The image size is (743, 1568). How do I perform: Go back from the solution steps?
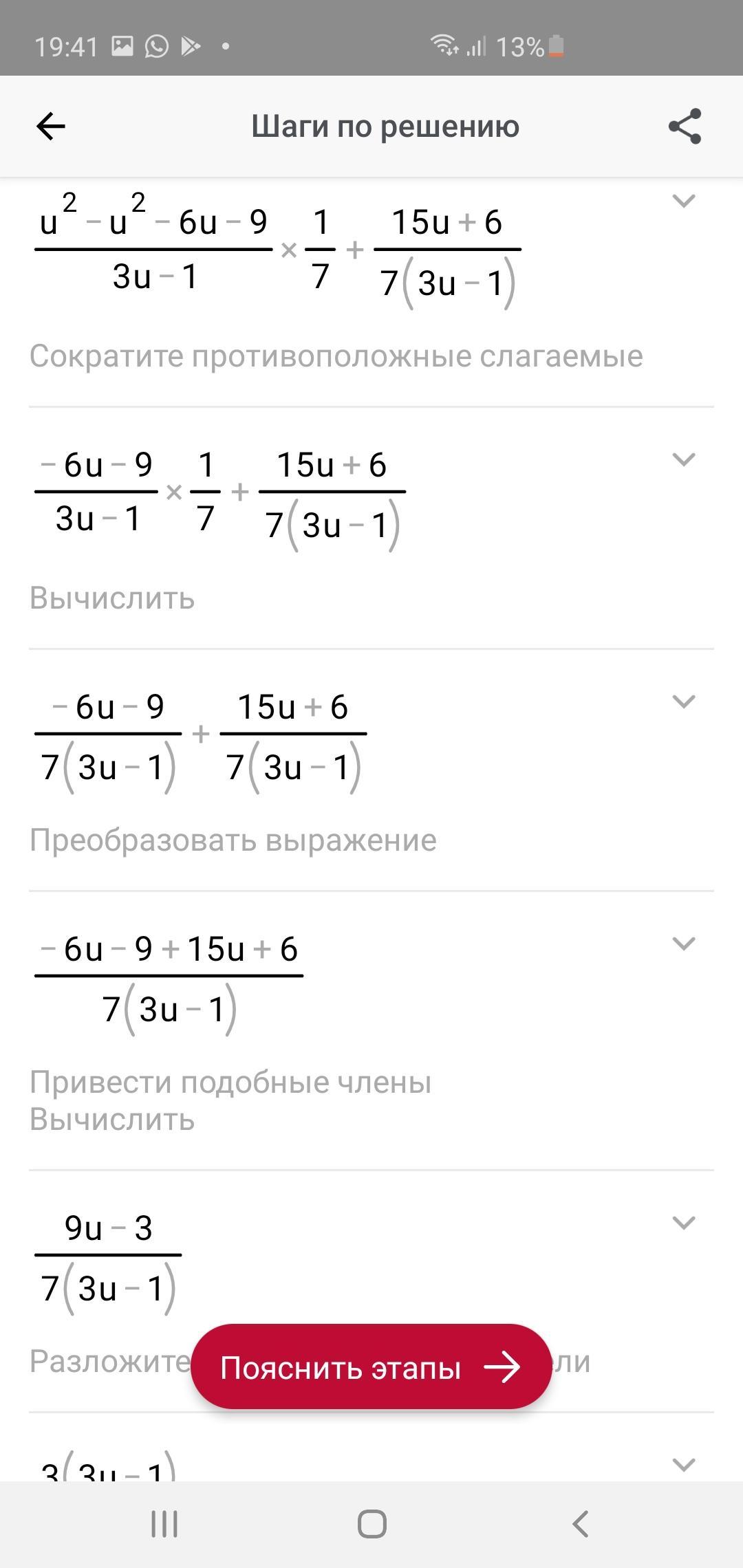point(51,127)
